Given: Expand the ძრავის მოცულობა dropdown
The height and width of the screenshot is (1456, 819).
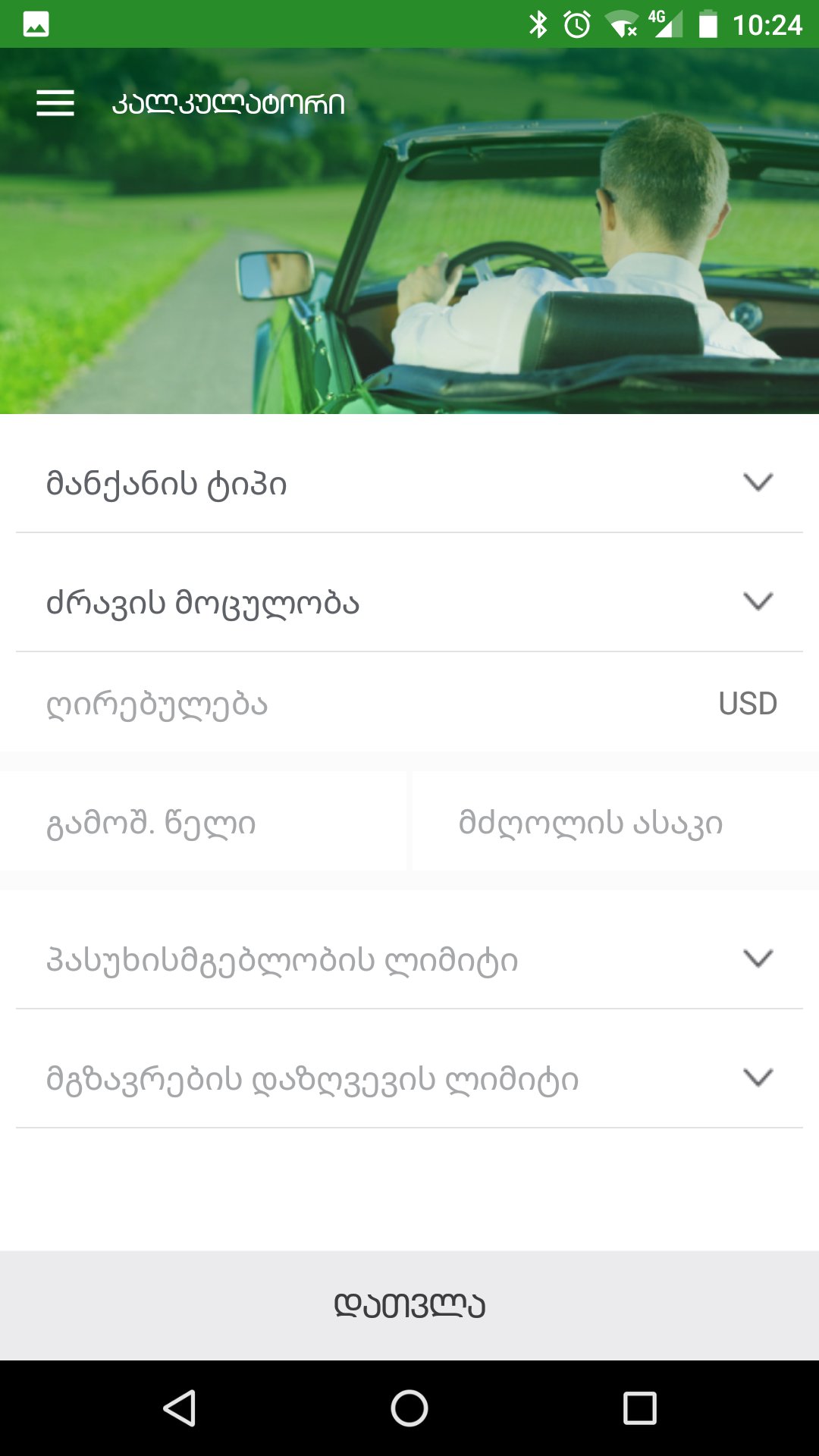Looking at the screenshot, I should pos(409,602).
